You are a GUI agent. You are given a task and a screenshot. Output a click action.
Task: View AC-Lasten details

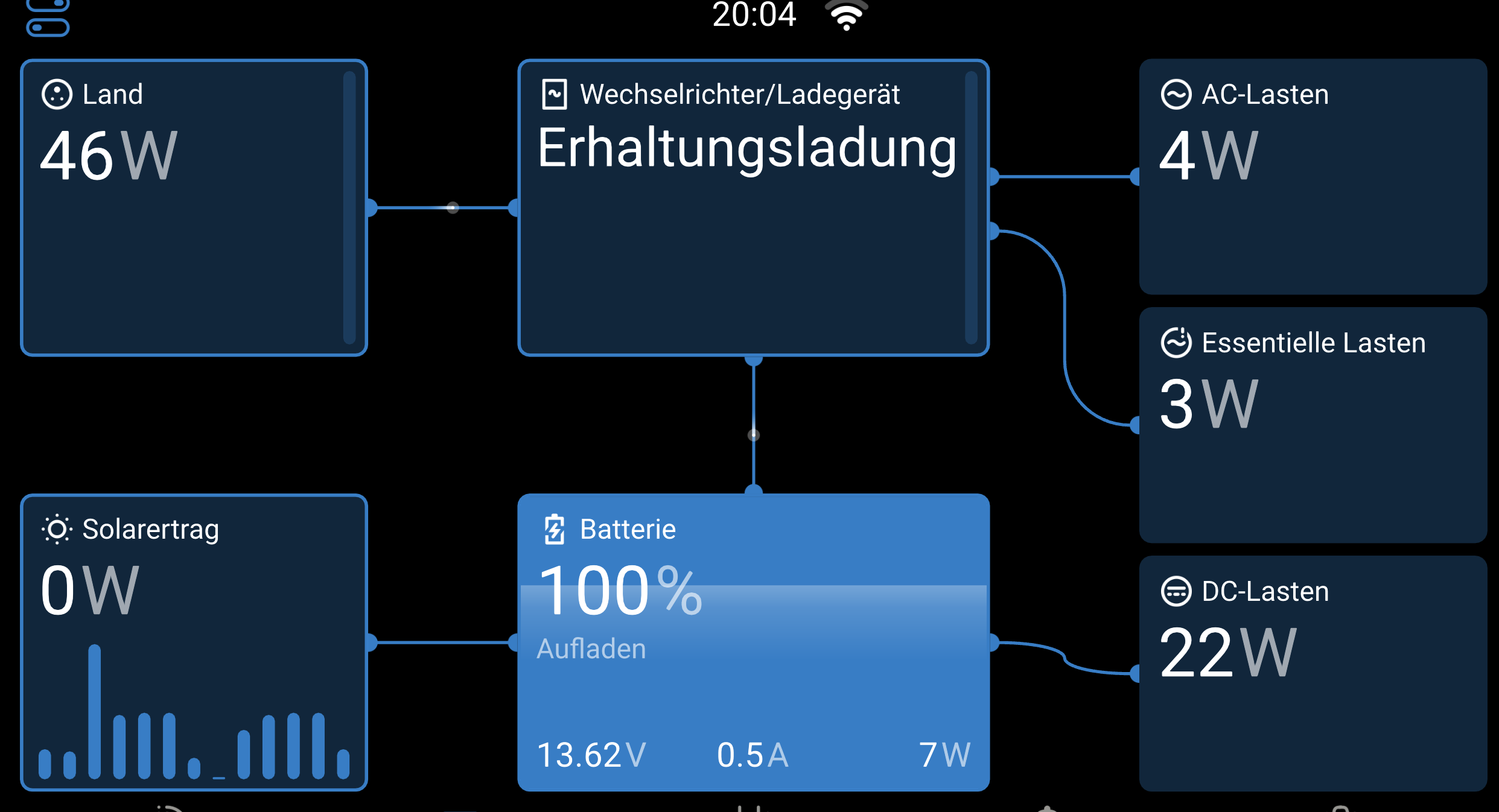(1313, 176)
